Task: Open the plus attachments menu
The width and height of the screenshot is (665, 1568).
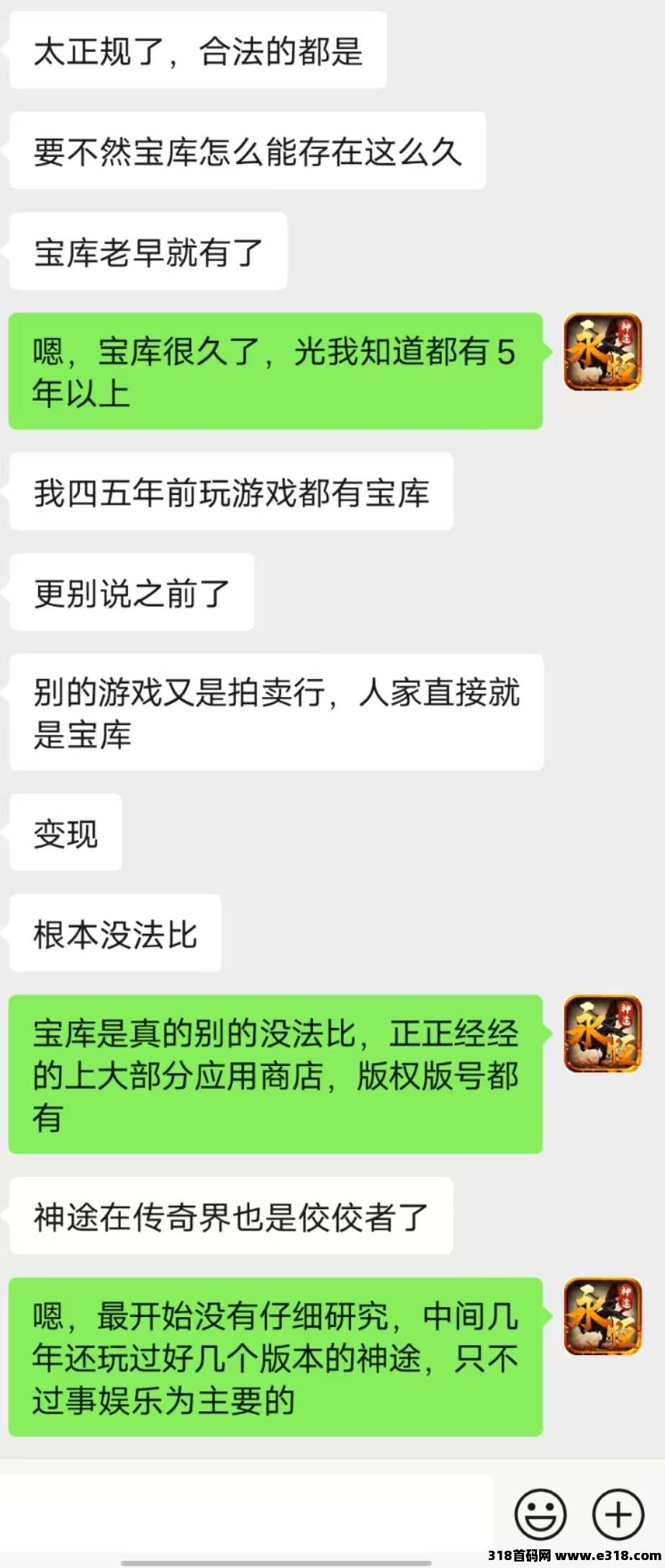Action: click(617, 1514)
